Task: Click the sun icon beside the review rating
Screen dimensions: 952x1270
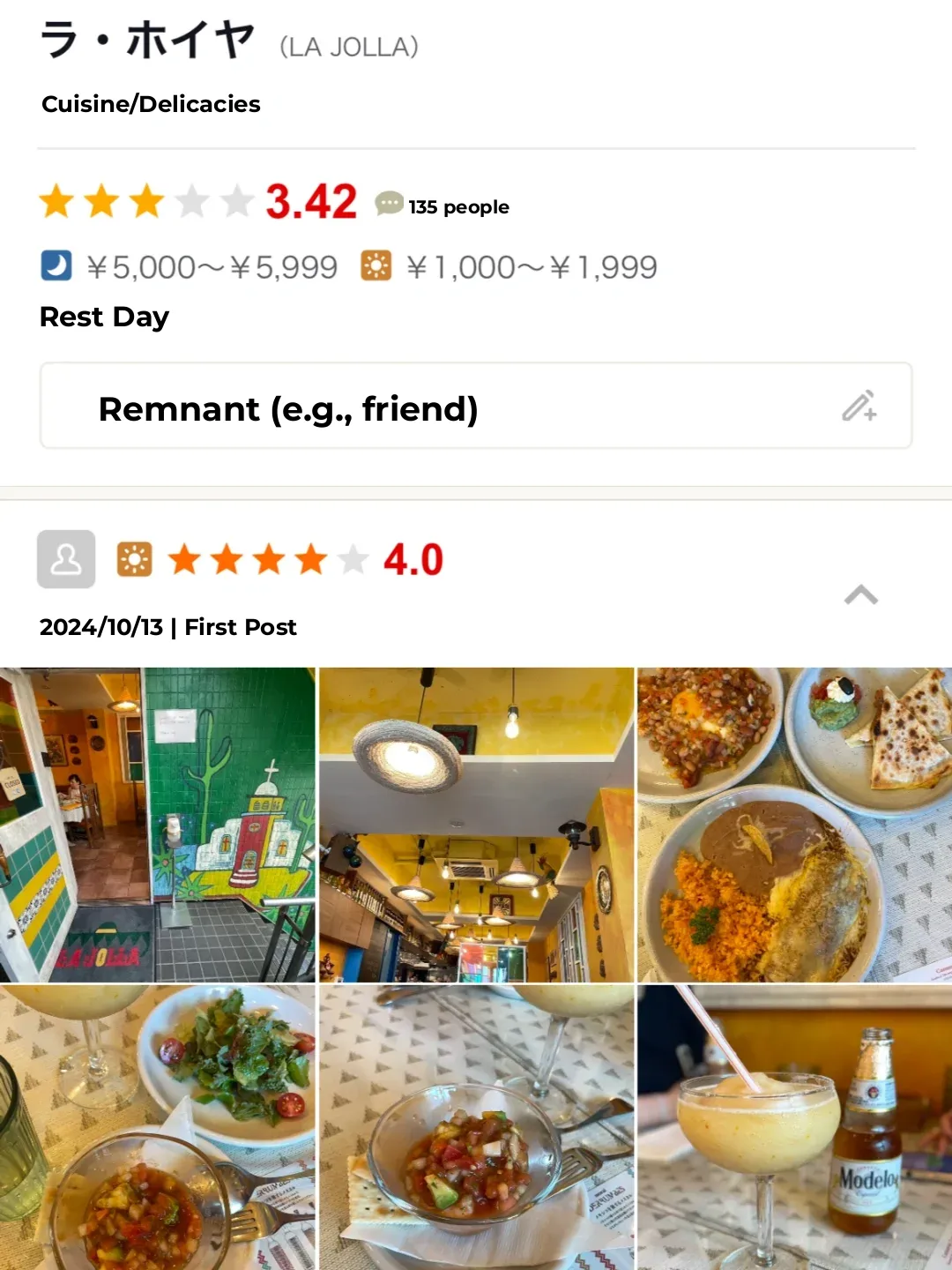Action: point(134,558)
